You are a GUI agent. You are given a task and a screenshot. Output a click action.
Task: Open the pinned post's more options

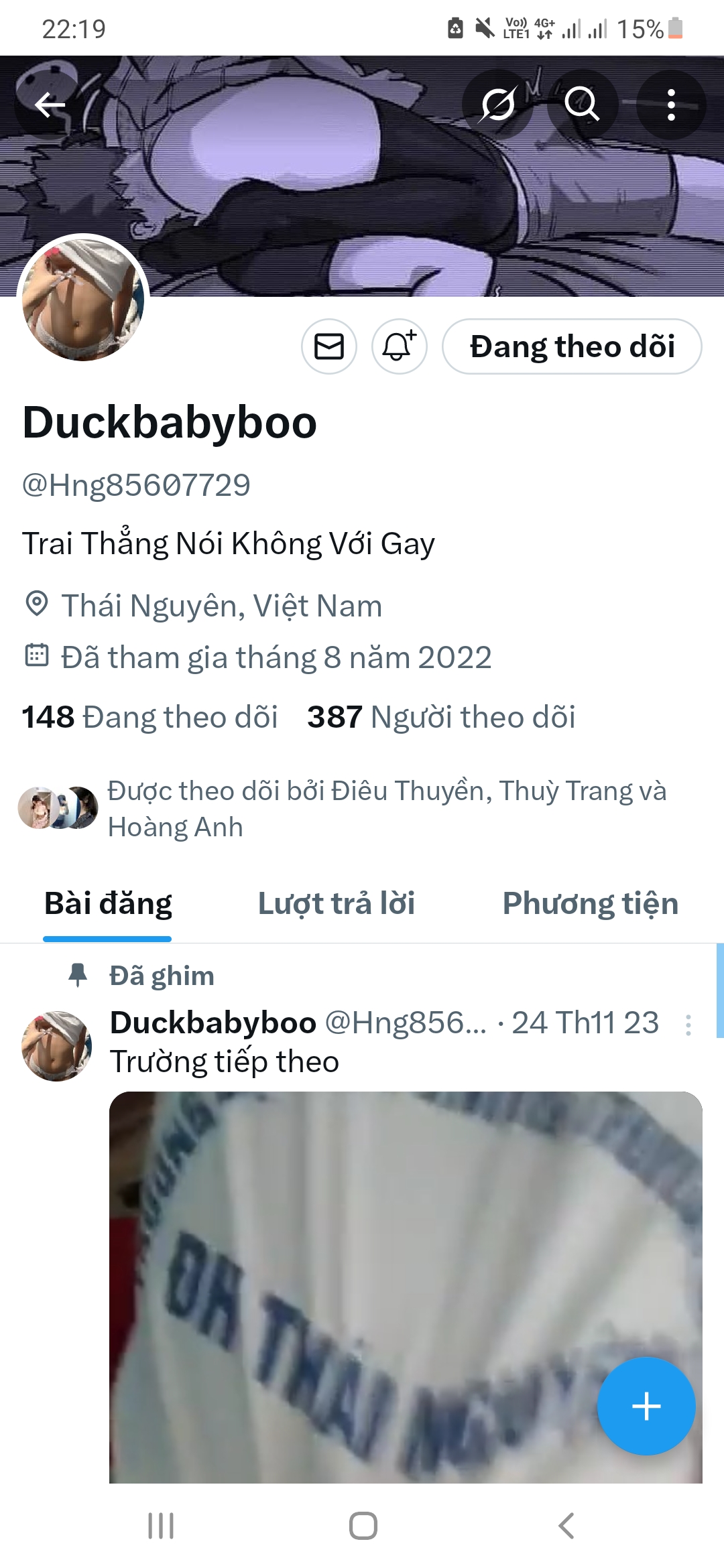point(688,1025)
